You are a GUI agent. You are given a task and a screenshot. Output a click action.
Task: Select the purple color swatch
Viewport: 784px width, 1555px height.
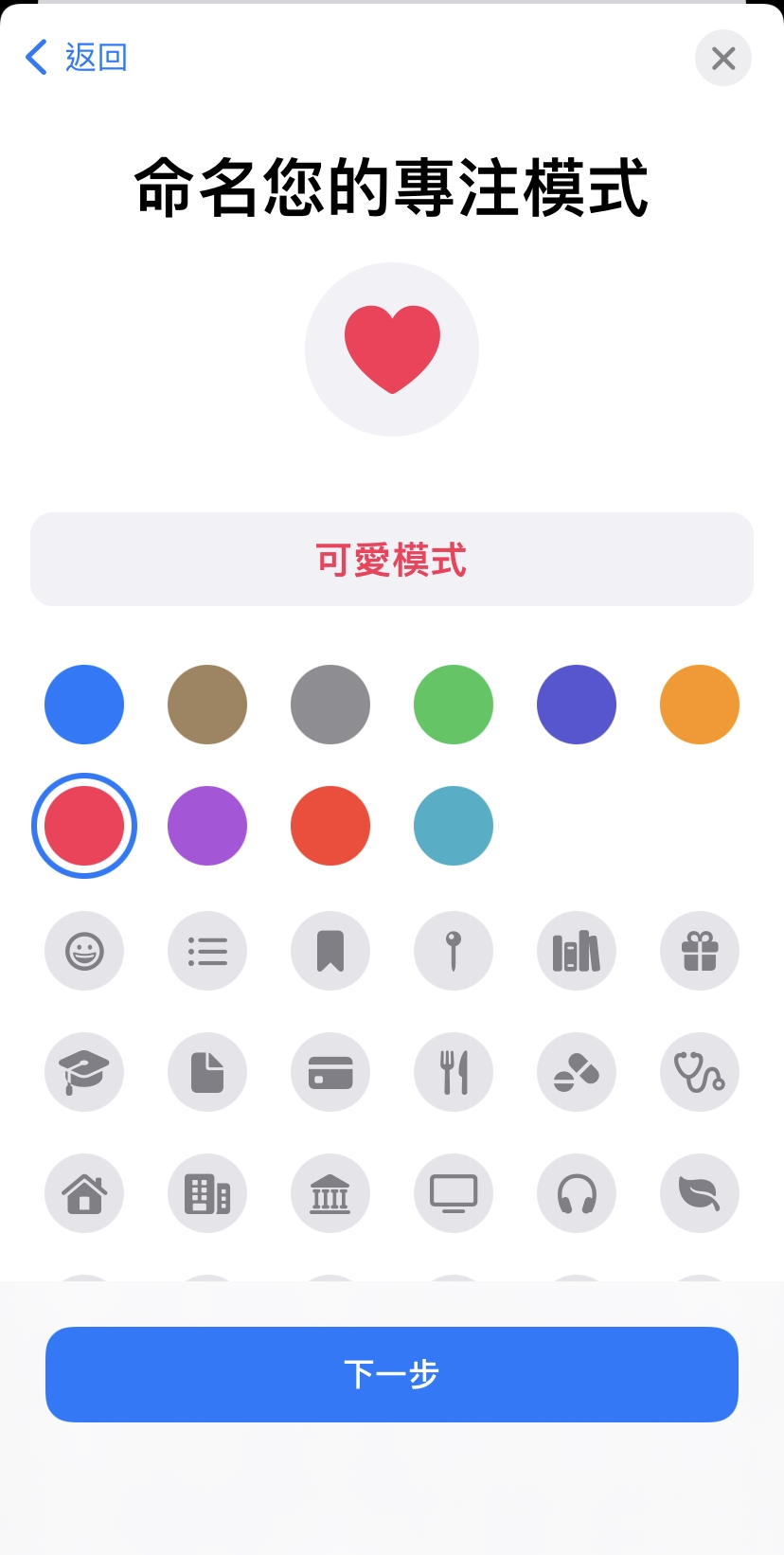[x=207, y=825]
